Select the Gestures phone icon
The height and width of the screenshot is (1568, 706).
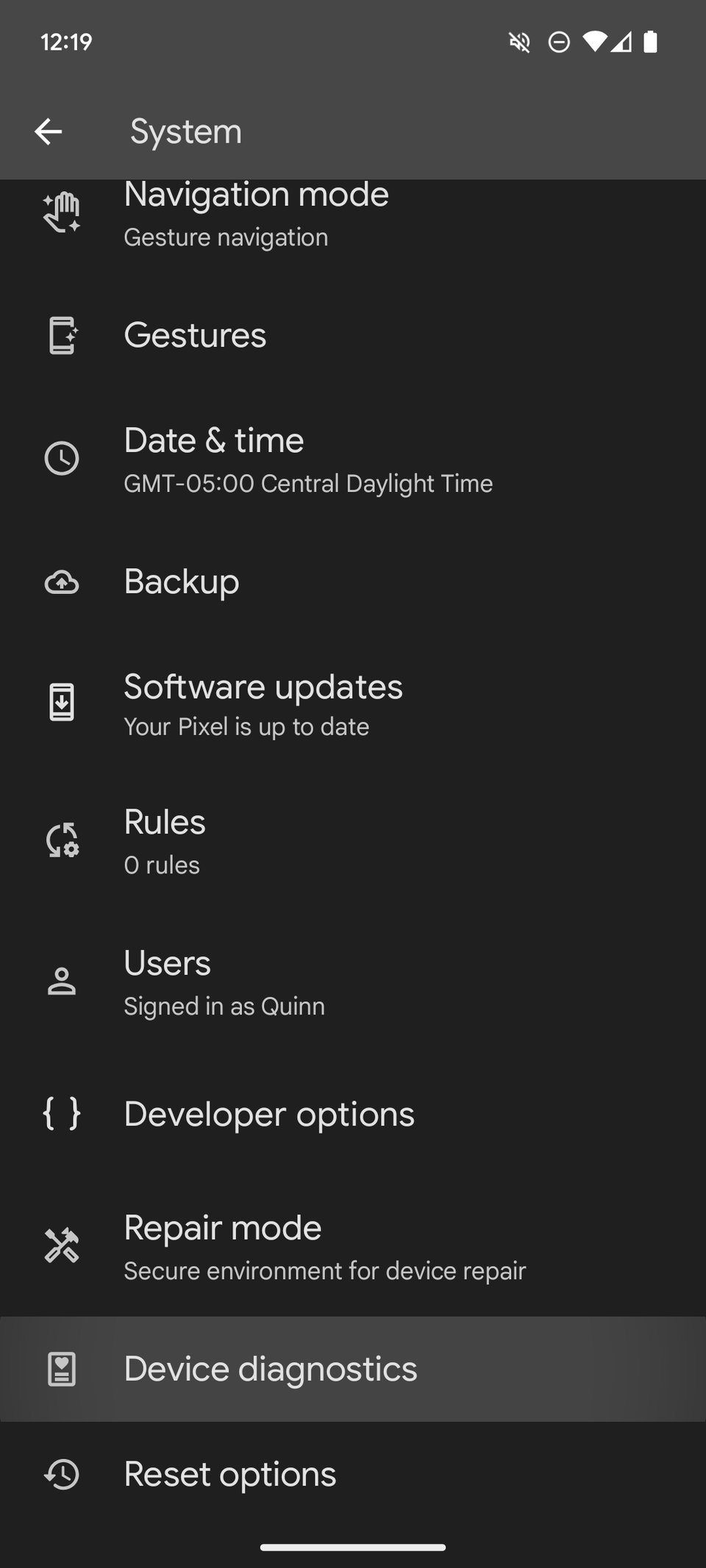[62, 335]
